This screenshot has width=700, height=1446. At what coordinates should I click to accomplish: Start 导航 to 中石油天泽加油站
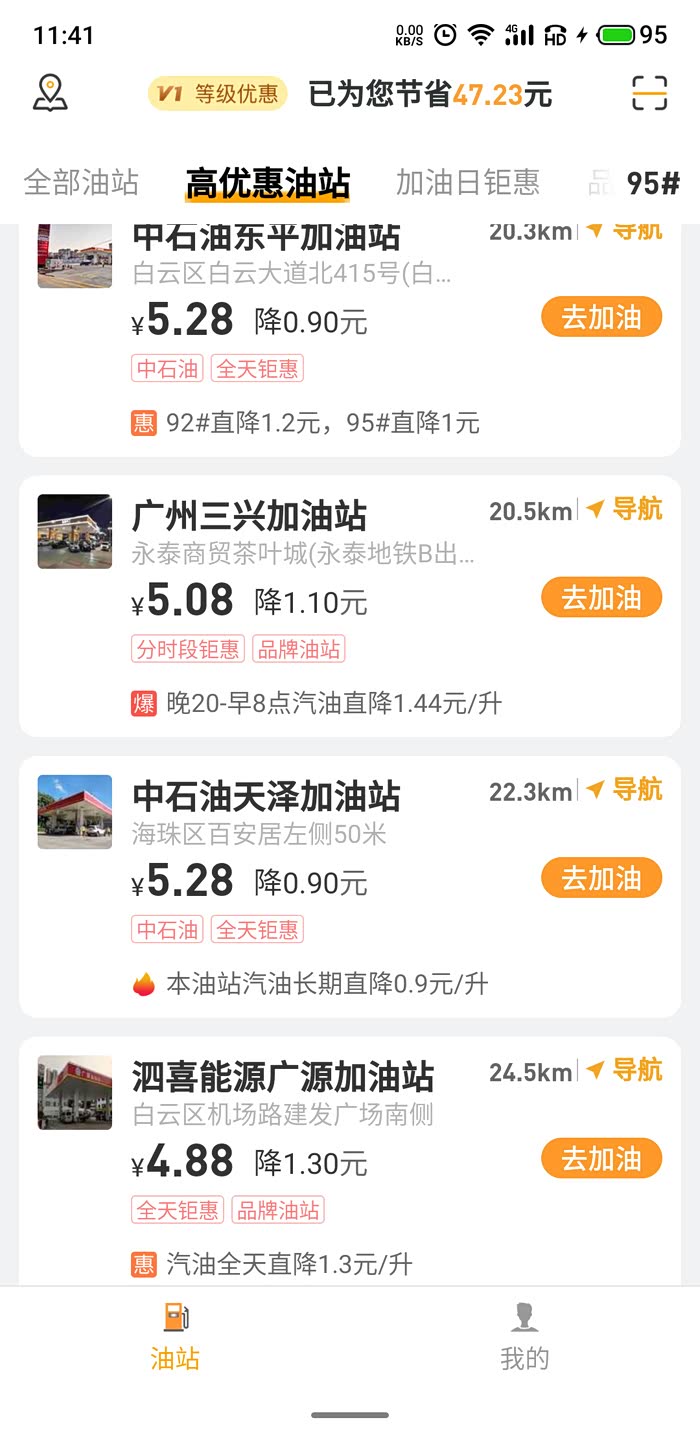(x=625, y=790)
